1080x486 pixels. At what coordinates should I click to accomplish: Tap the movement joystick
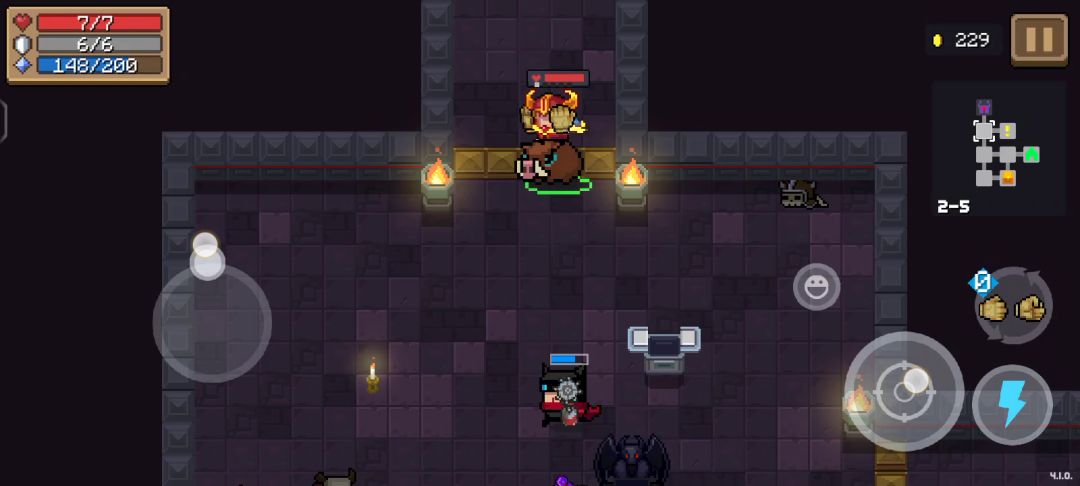pyautogui.click(x=211, y=321)
